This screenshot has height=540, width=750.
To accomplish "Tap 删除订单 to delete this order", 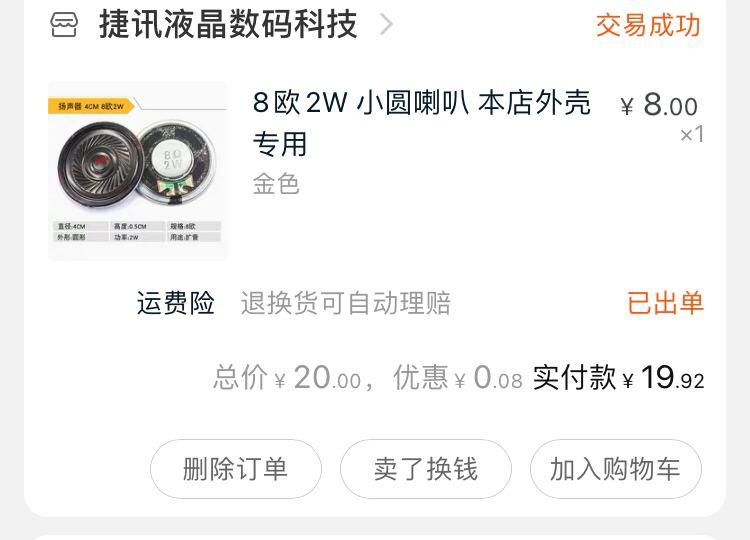I will [x=236, y=469].
